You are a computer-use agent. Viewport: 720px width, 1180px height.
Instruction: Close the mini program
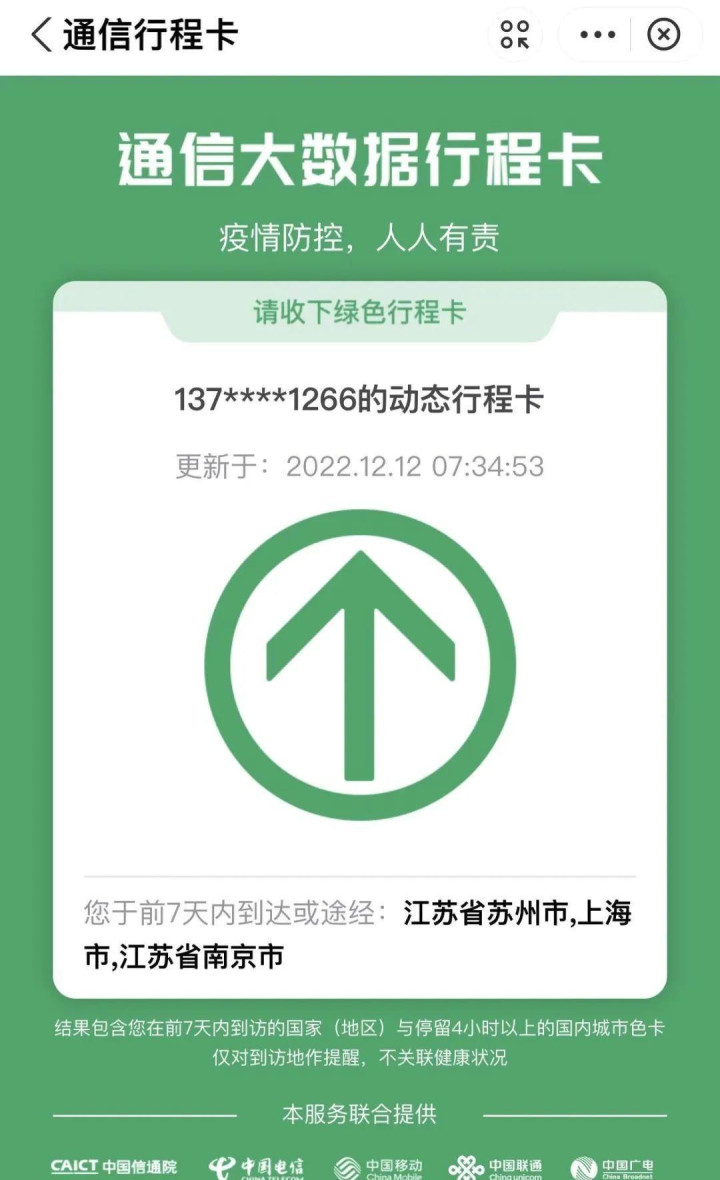point(664,35)
